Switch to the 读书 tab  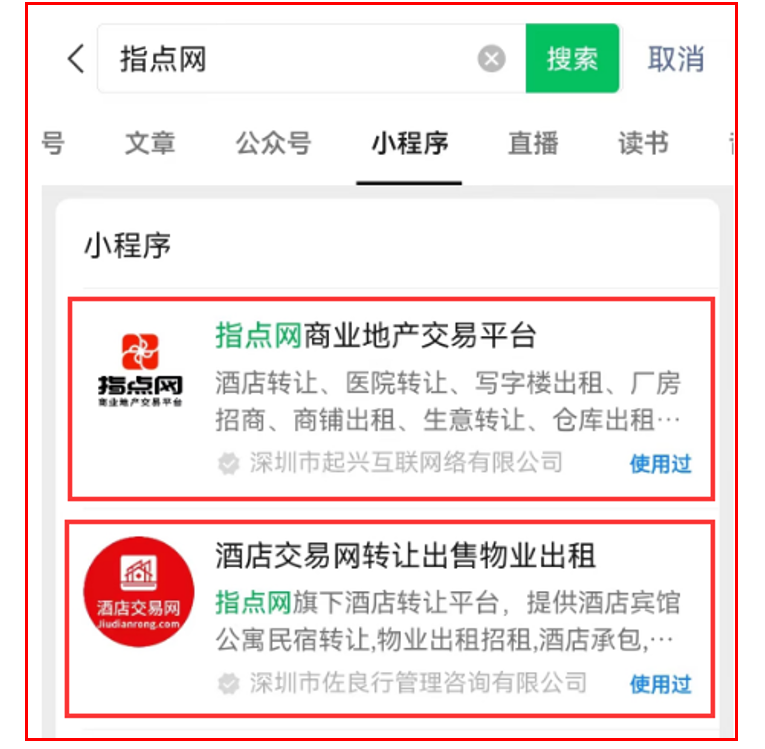click(x=643, y=143)
